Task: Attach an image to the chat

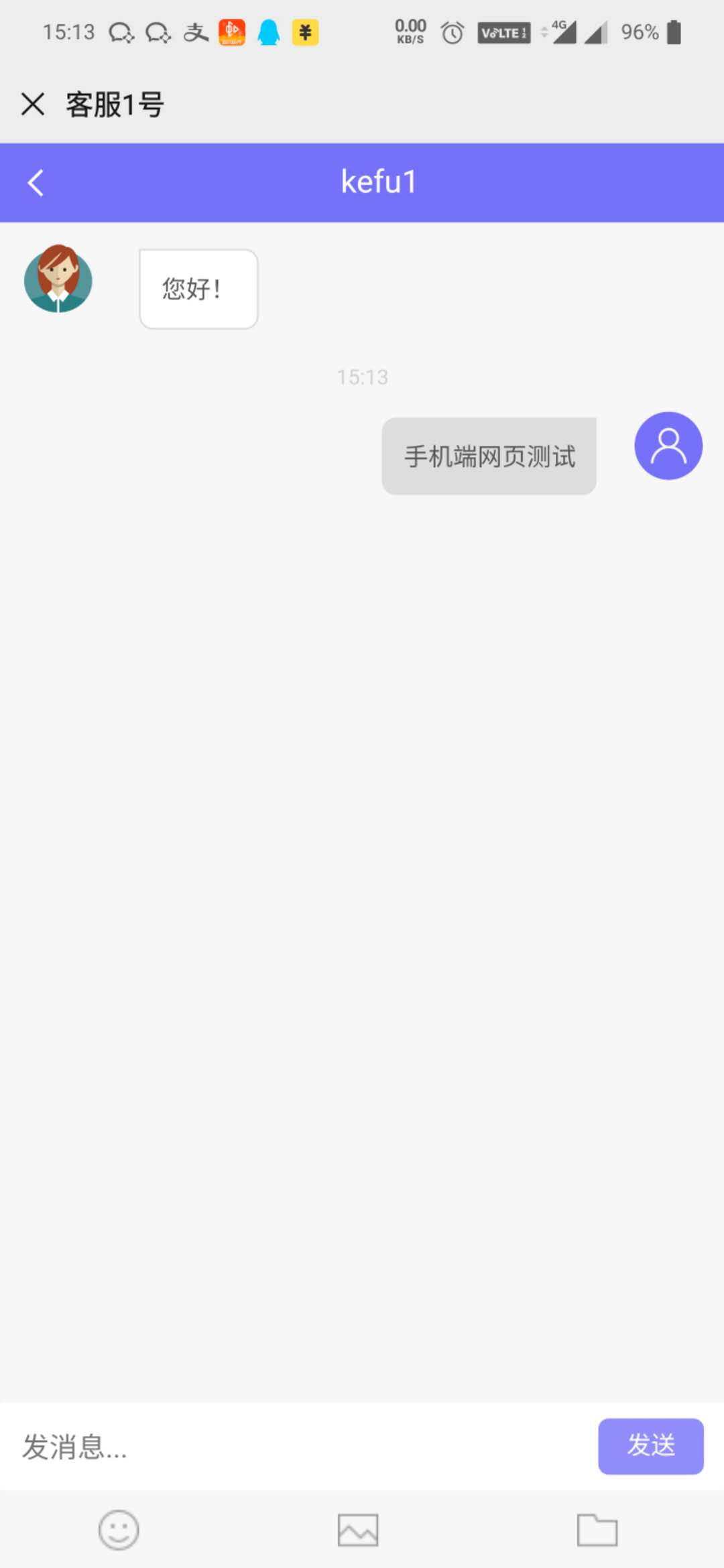Action: click(358, 1530)
